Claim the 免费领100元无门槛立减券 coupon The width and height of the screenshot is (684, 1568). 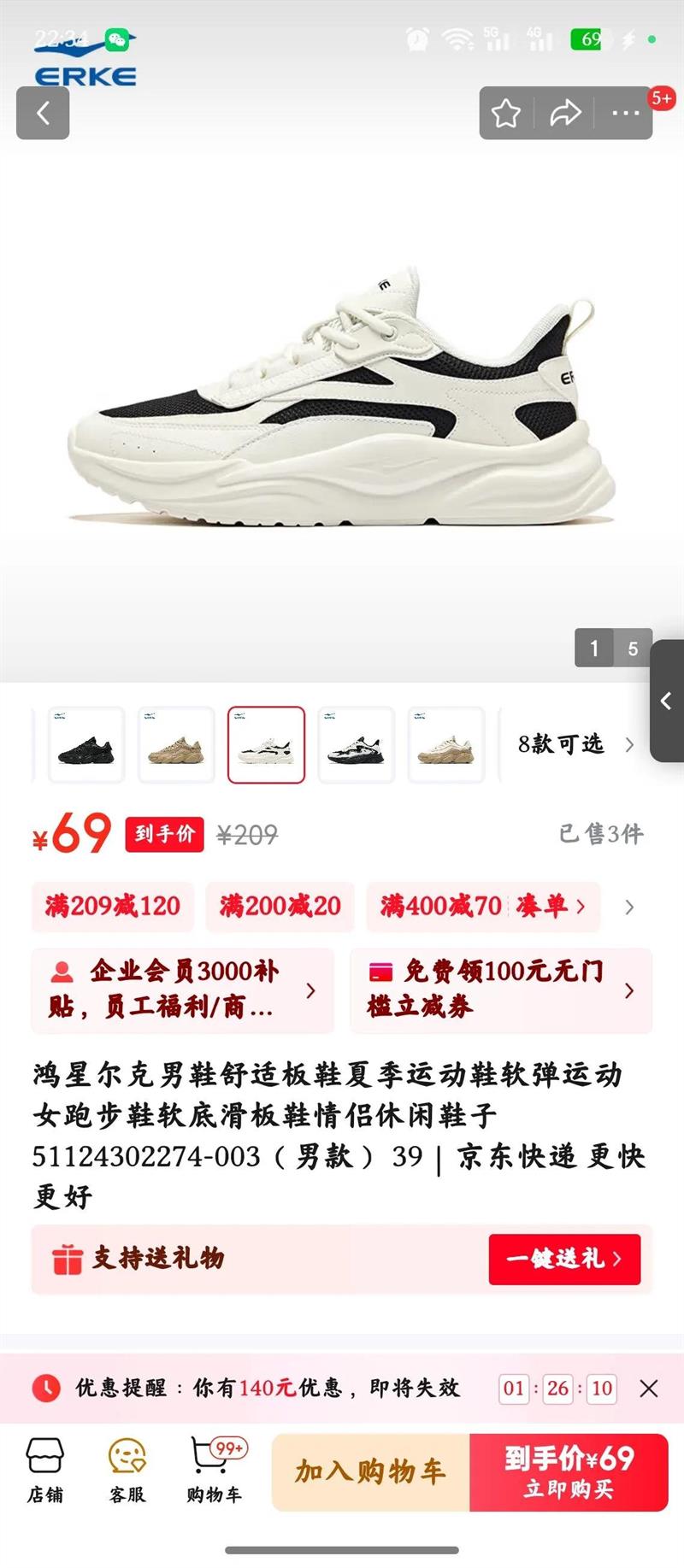click(501, 990)
